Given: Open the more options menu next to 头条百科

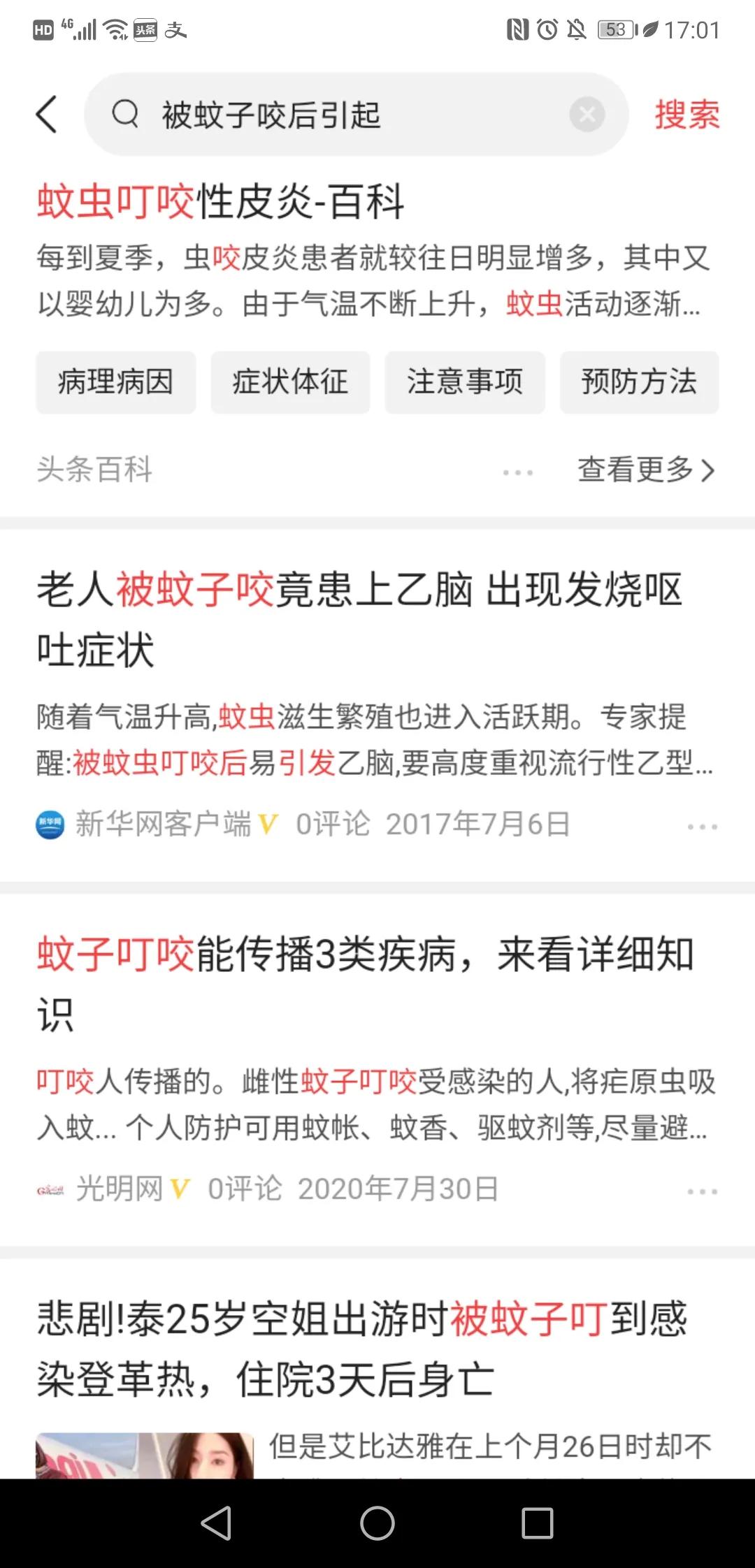Looking at the screenshot, I should [516, 470].
